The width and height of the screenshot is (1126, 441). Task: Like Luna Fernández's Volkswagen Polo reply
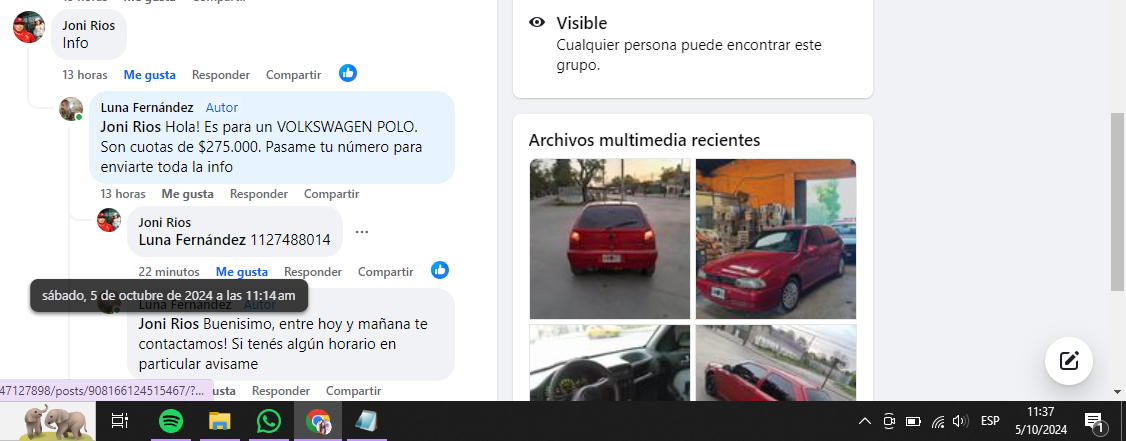pos(187,194)
